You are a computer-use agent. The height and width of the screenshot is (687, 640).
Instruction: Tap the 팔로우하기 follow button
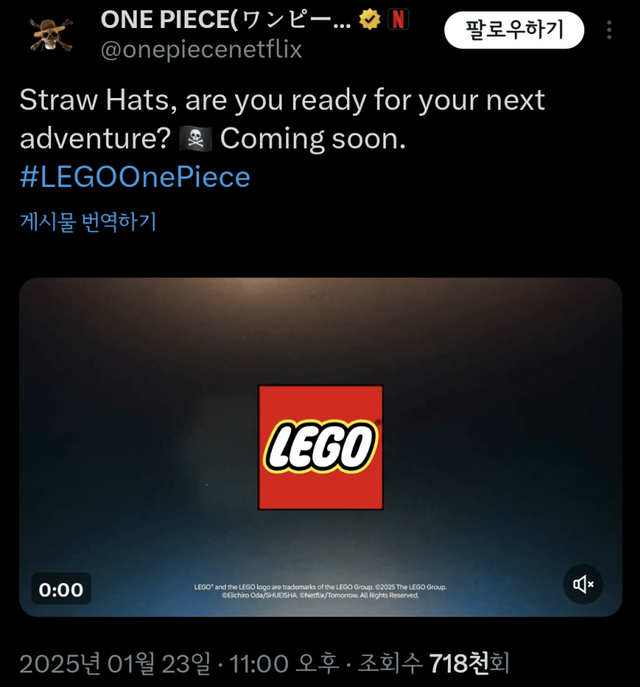point(514,30)
